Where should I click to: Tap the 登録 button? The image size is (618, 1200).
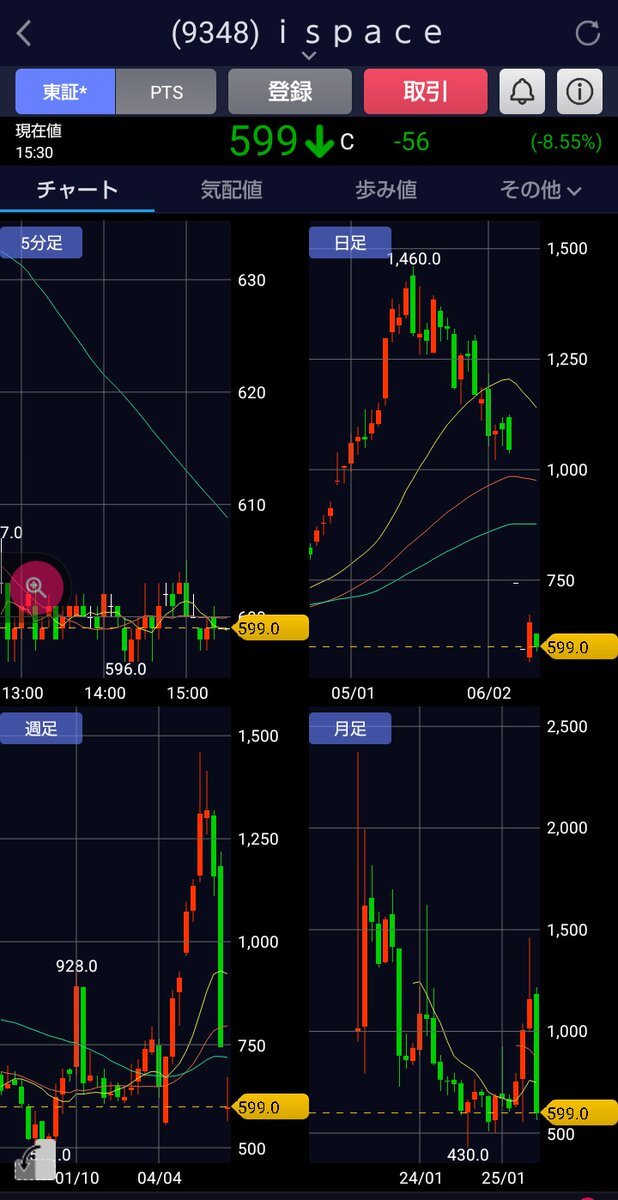[290, 91]
